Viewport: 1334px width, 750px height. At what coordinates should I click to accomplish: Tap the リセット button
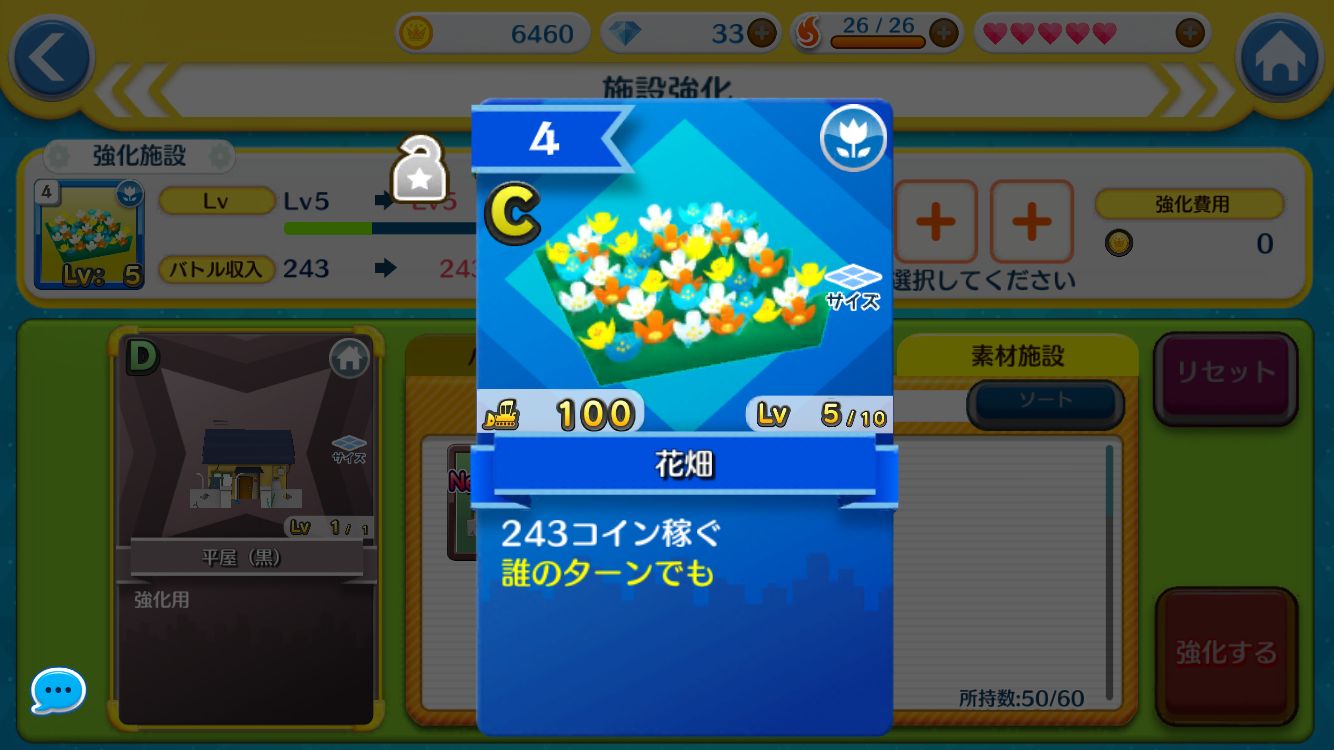click(1226, 373)
